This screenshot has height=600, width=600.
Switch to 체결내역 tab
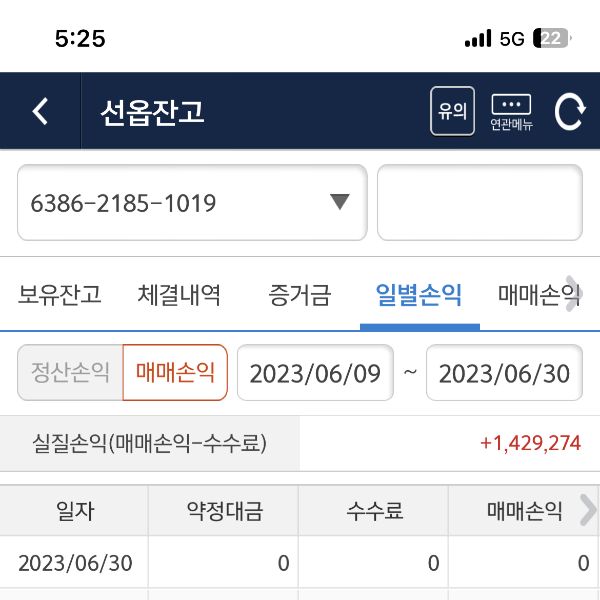pos(179,295)
